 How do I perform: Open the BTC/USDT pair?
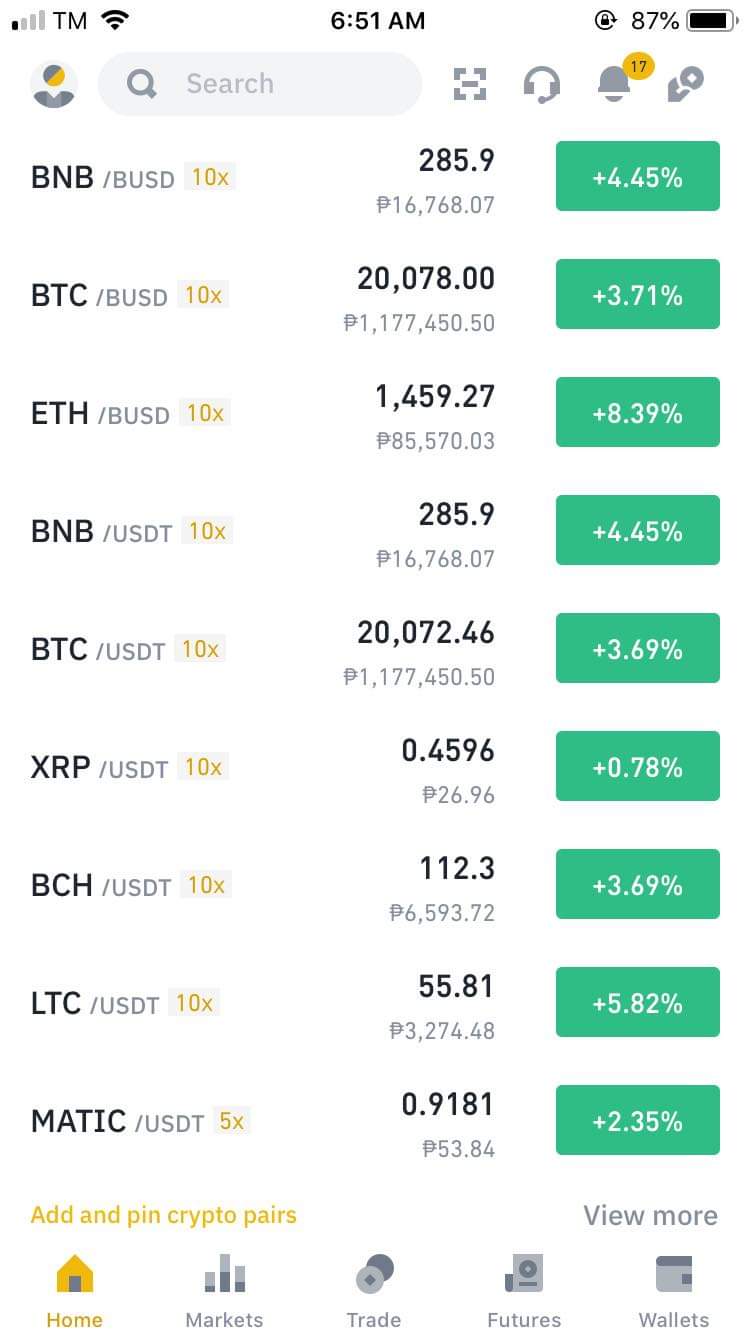pyautogui.click(x=375, y=649)
